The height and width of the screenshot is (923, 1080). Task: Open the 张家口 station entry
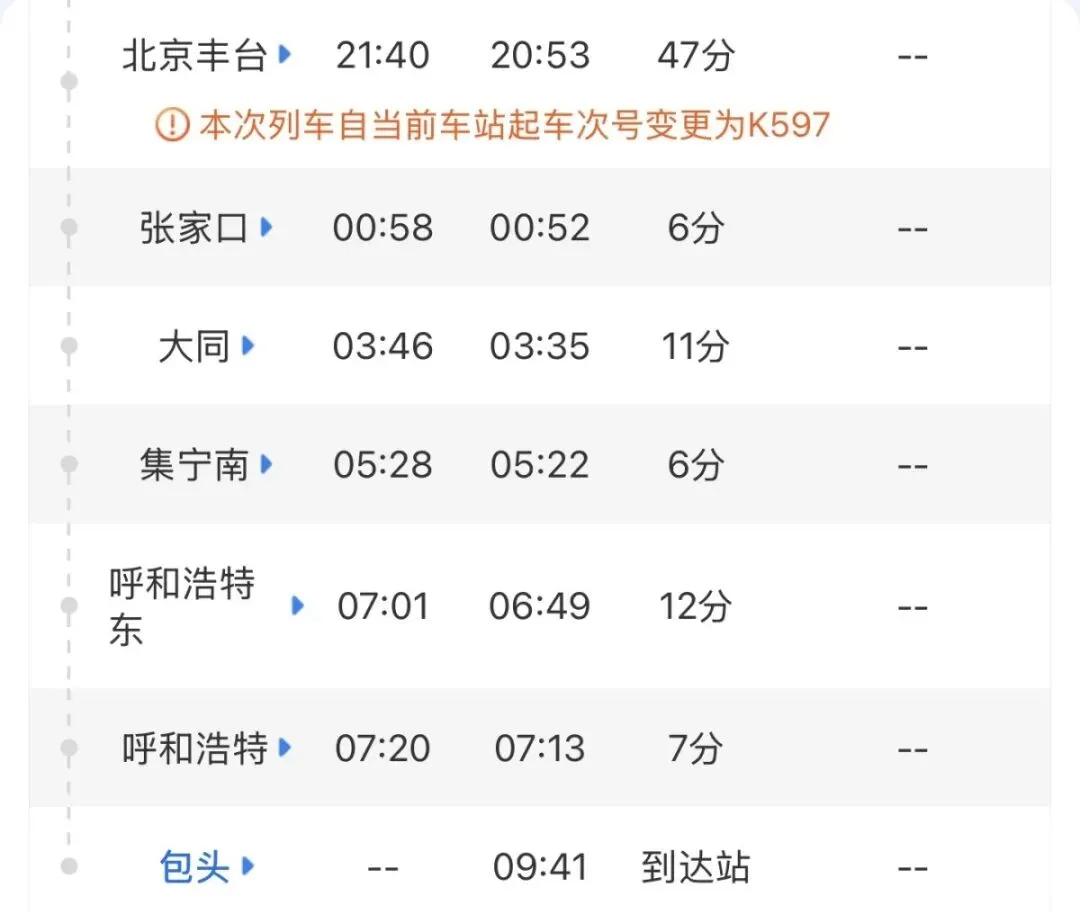pos(207,227)
